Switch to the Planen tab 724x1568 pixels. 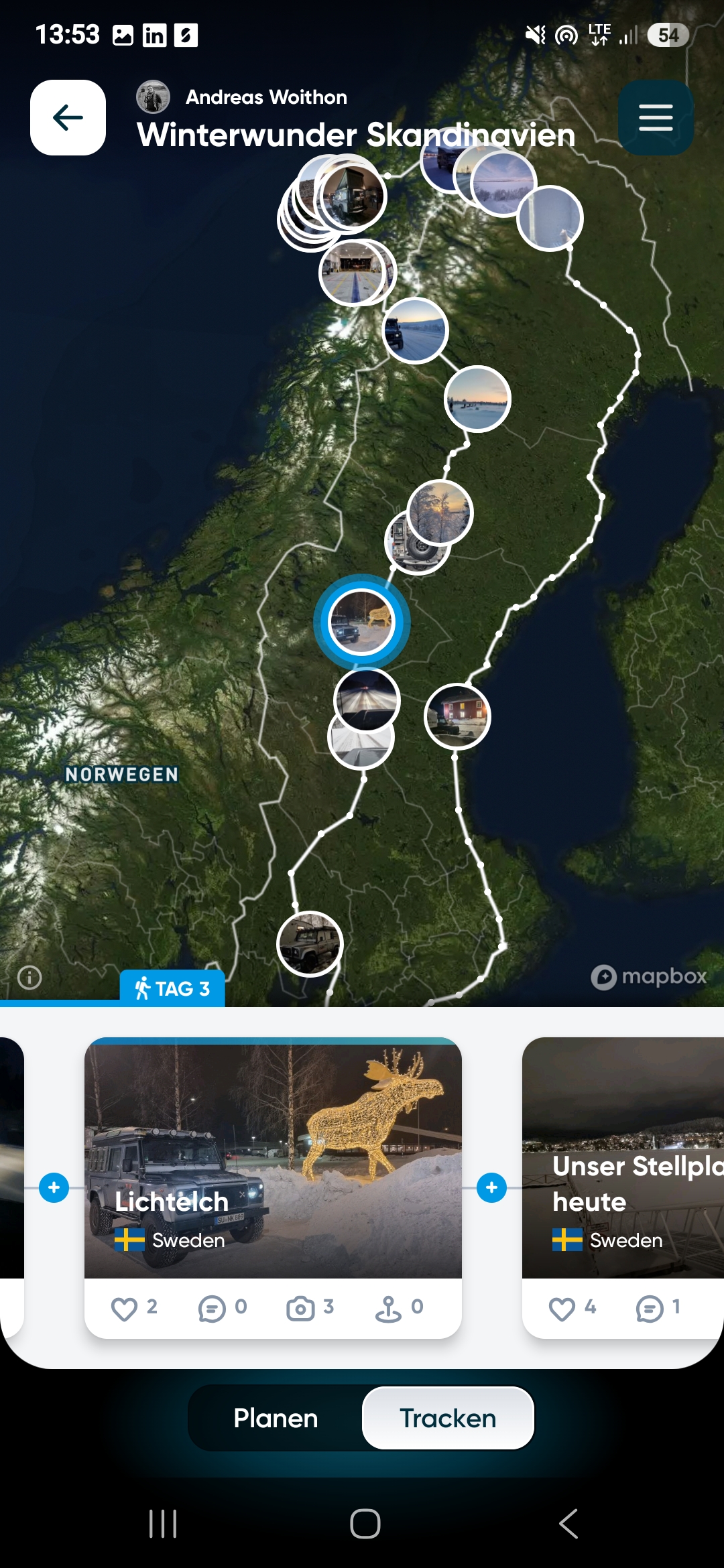[276, 1418]
